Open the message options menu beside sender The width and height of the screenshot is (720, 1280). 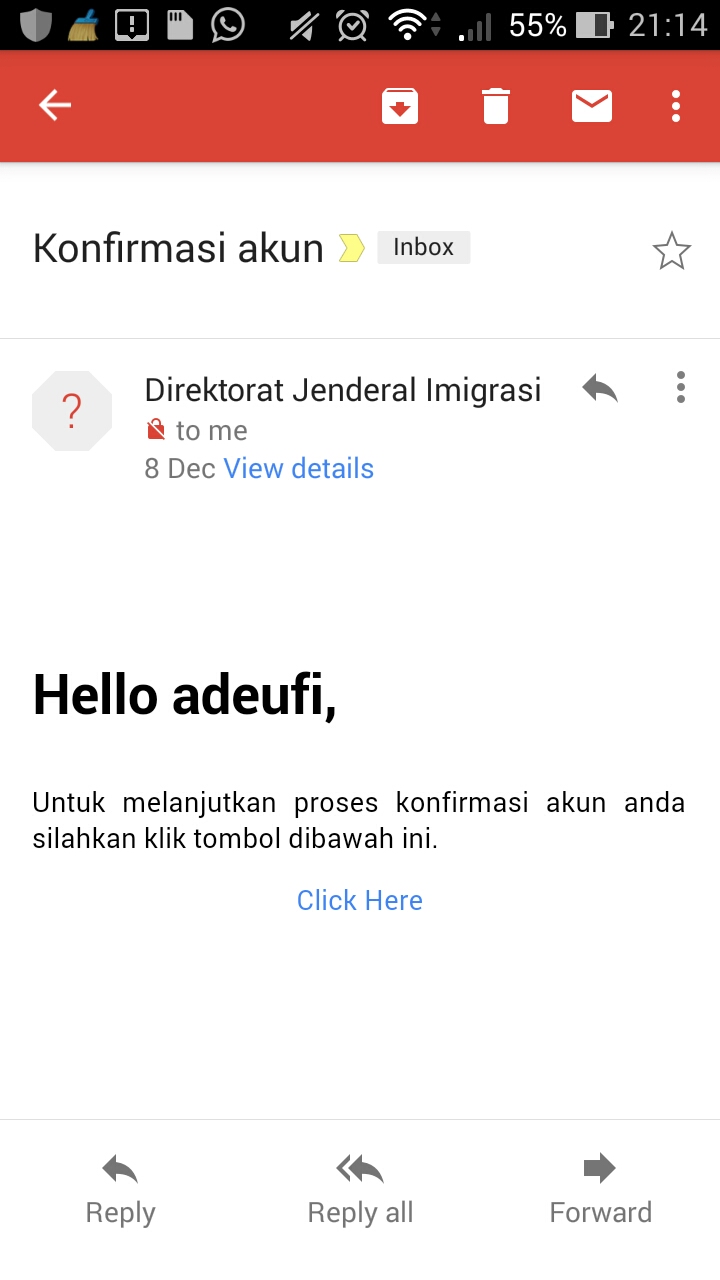coord(680,388)
